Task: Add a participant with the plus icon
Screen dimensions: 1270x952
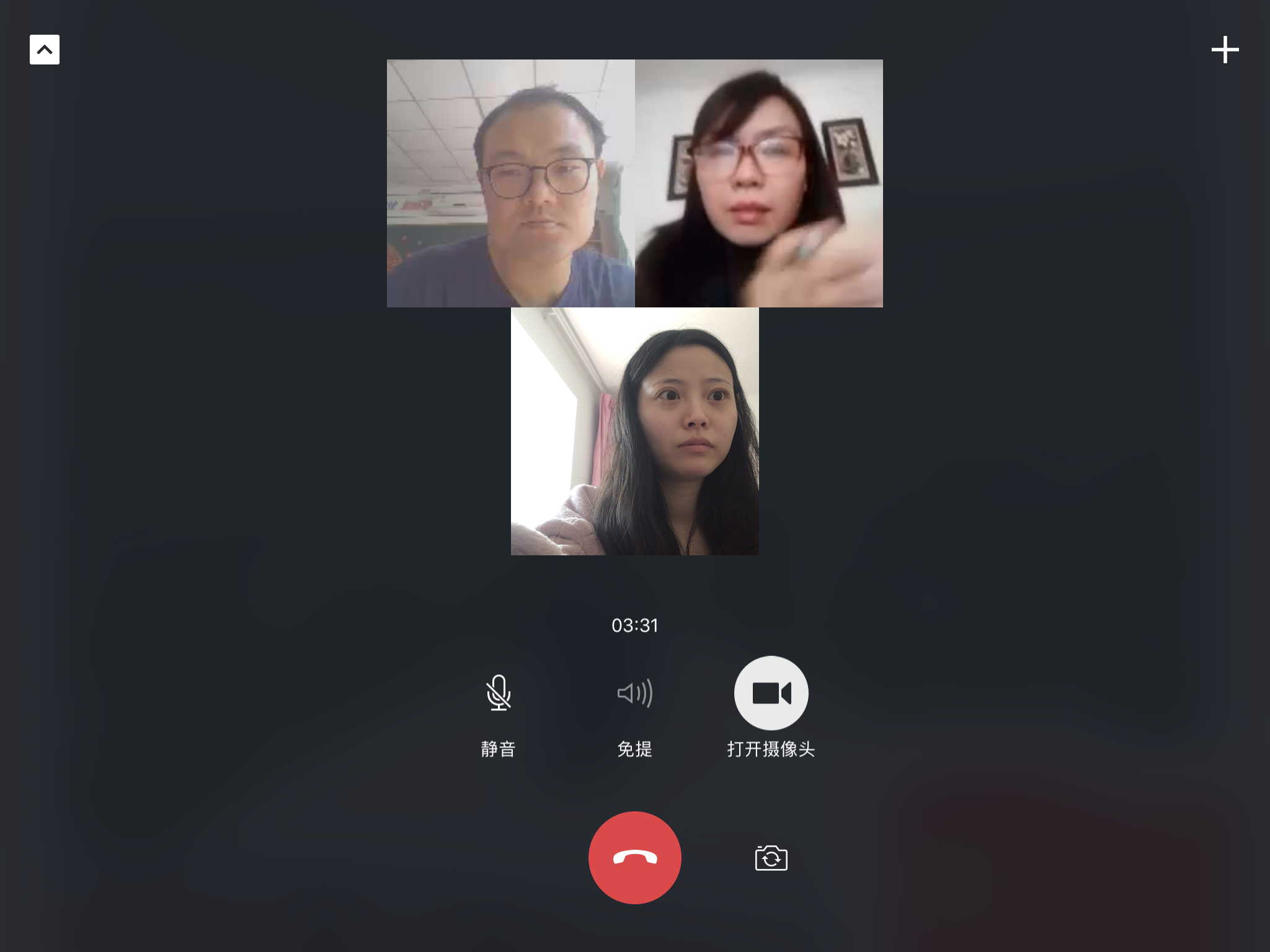Action: [x=1225, y=50]
